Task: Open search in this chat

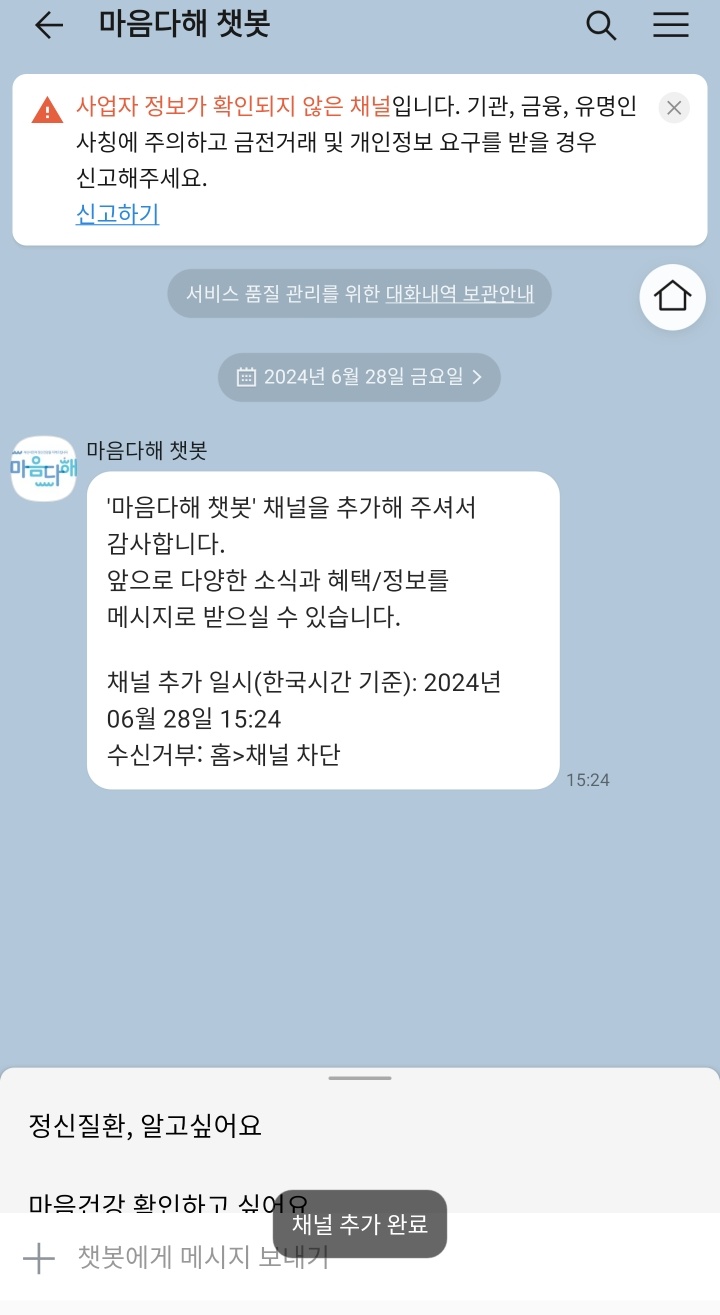Action: (601, 26)
